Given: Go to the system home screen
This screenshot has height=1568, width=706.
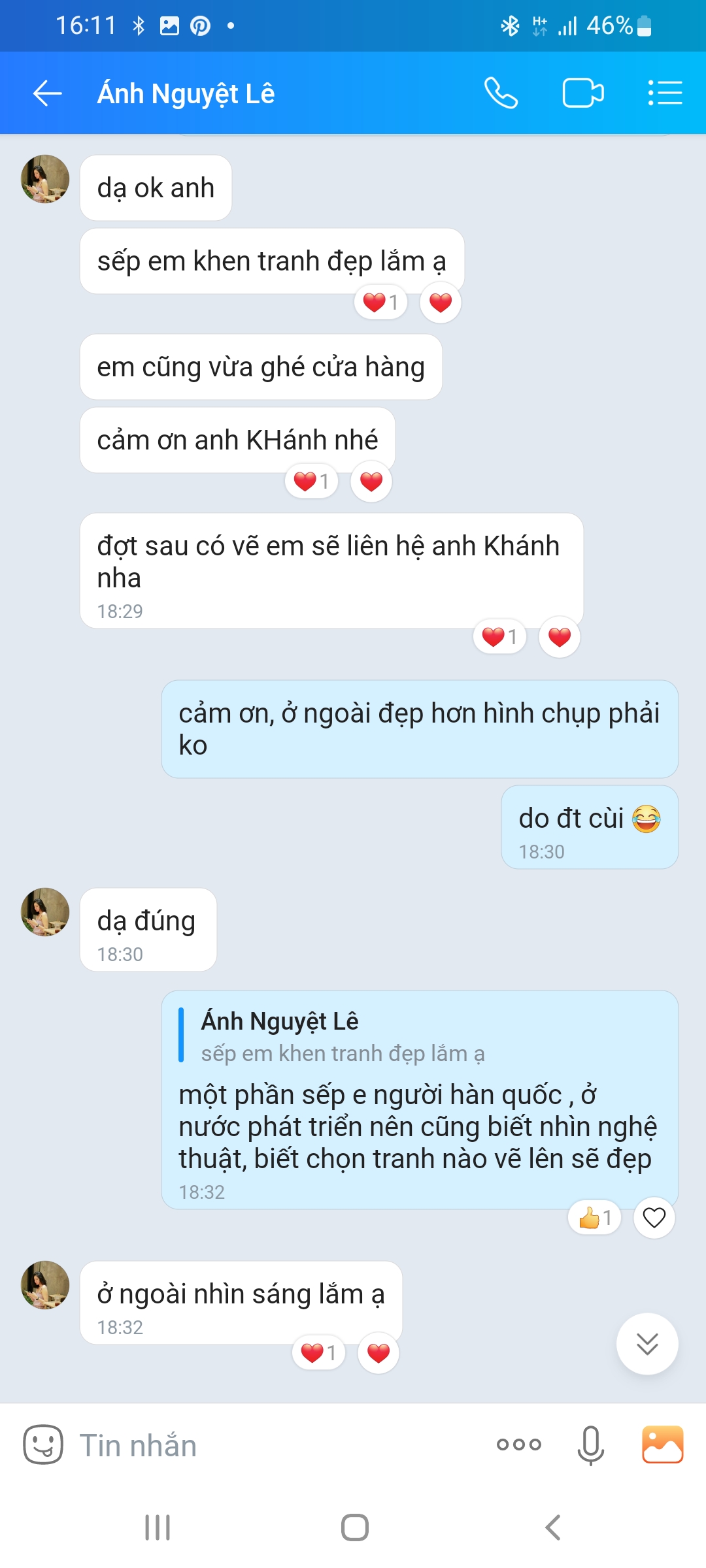Looking at the screenshot, I should point(354,1527).
